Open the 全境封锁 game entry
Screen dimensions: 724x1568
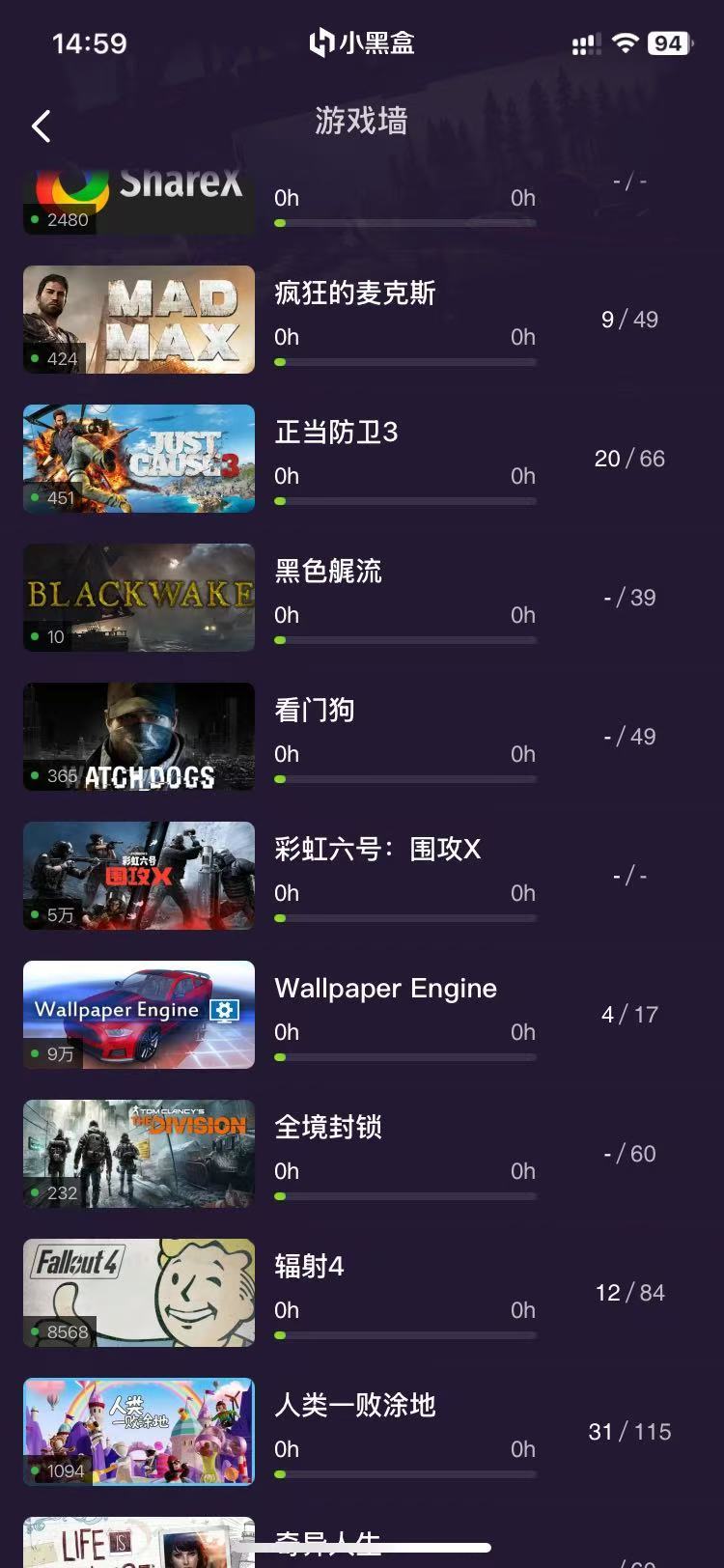coord(362,1154)
